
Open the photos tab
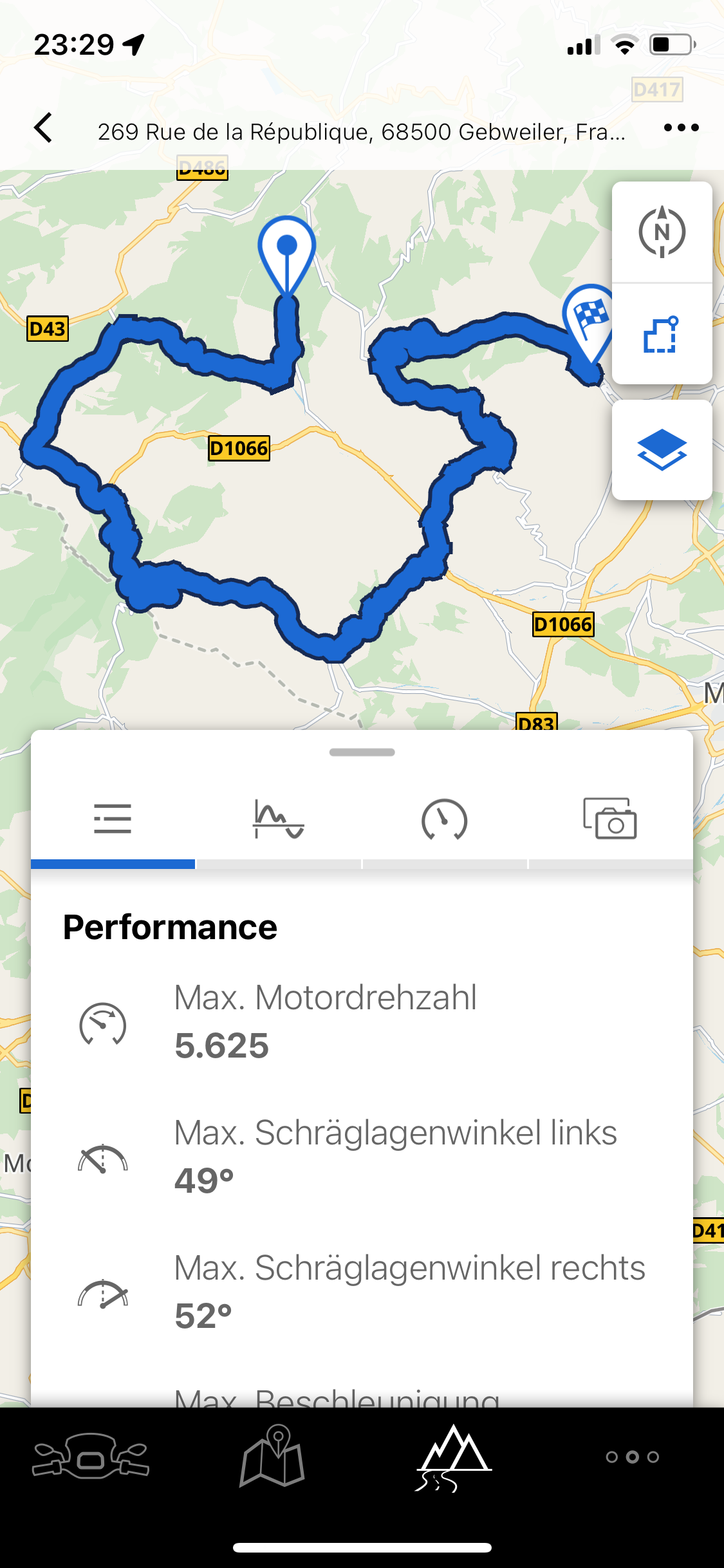tap(609, 819)
